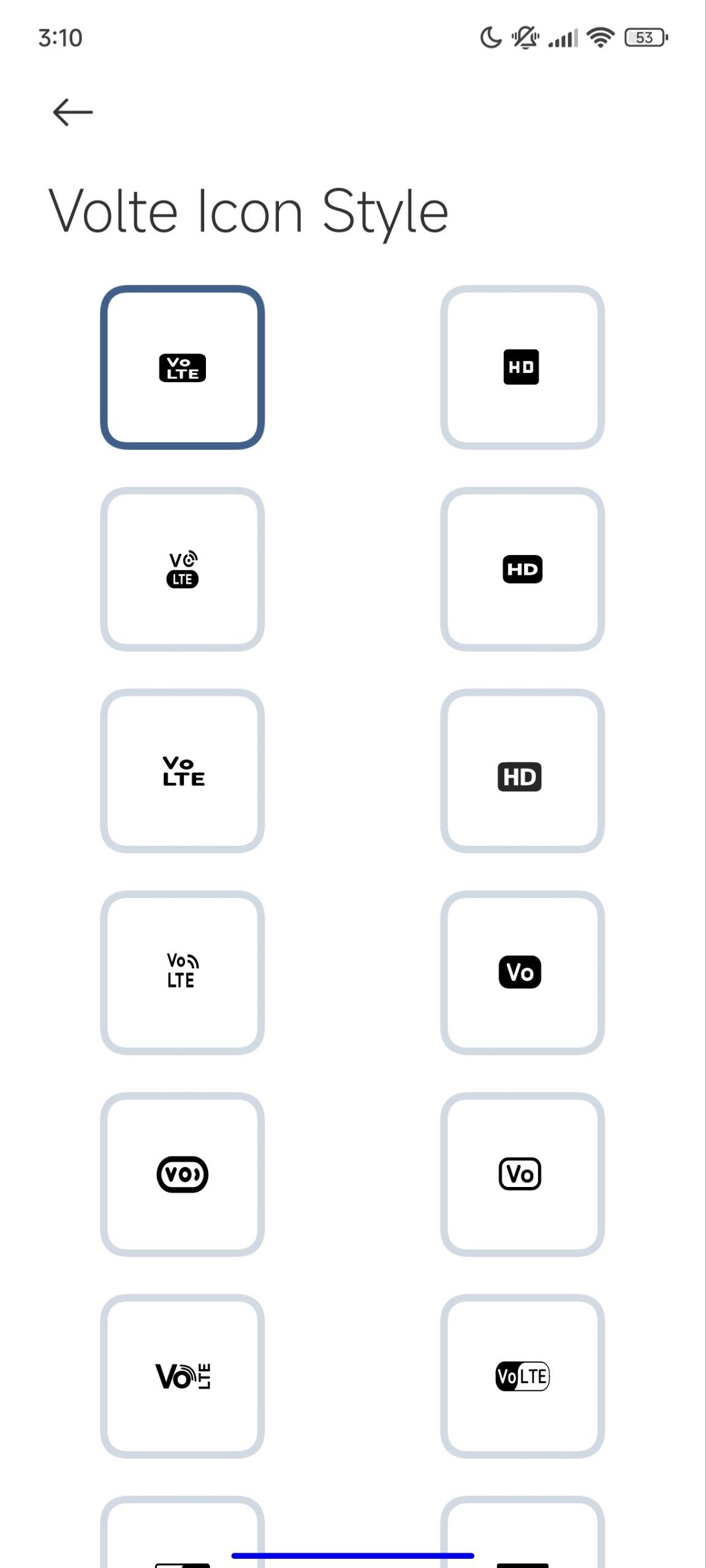Screen dimensions: 706x1568
Task: Pick the Vo over LTE pill icon style
Action: point(183,570)
